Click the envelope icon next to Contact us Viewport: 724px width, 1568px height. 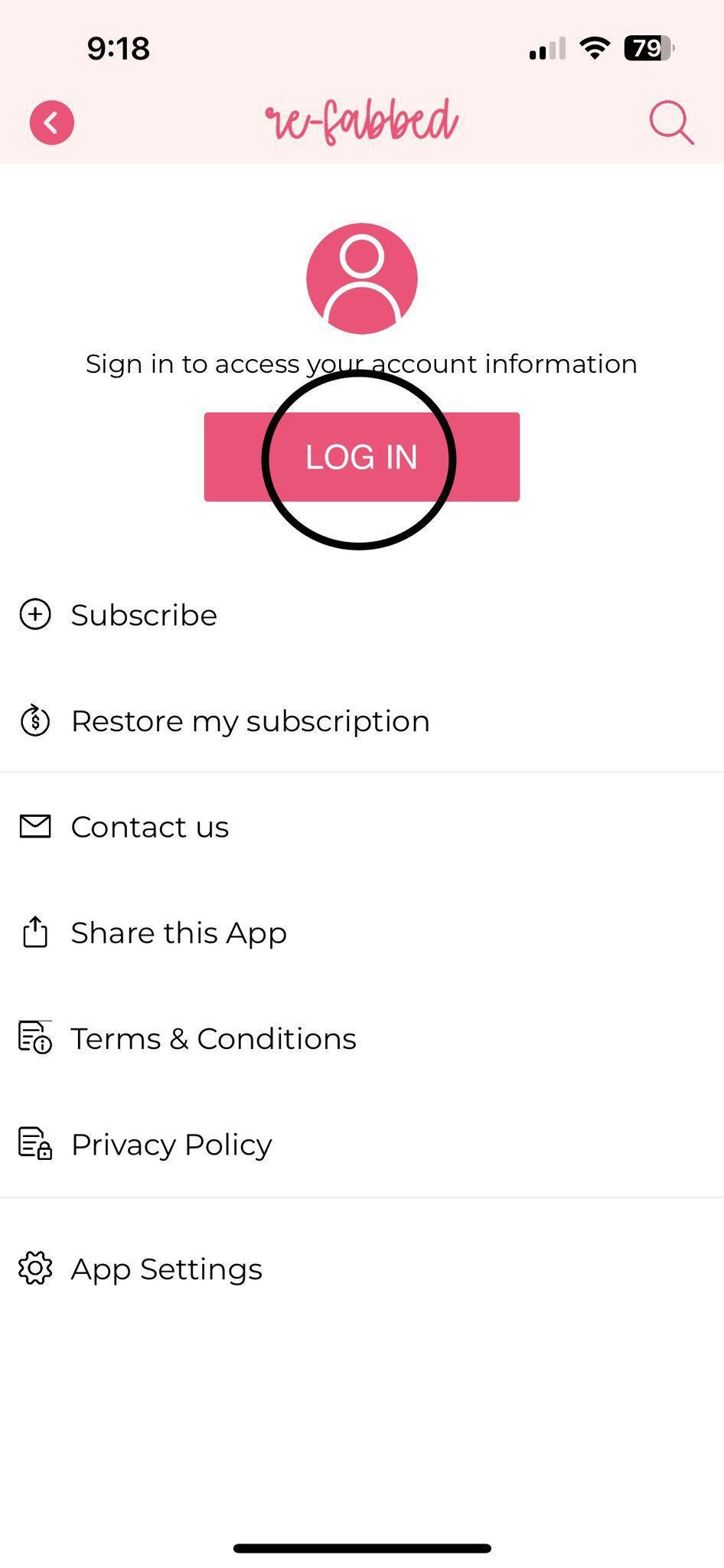35,826
